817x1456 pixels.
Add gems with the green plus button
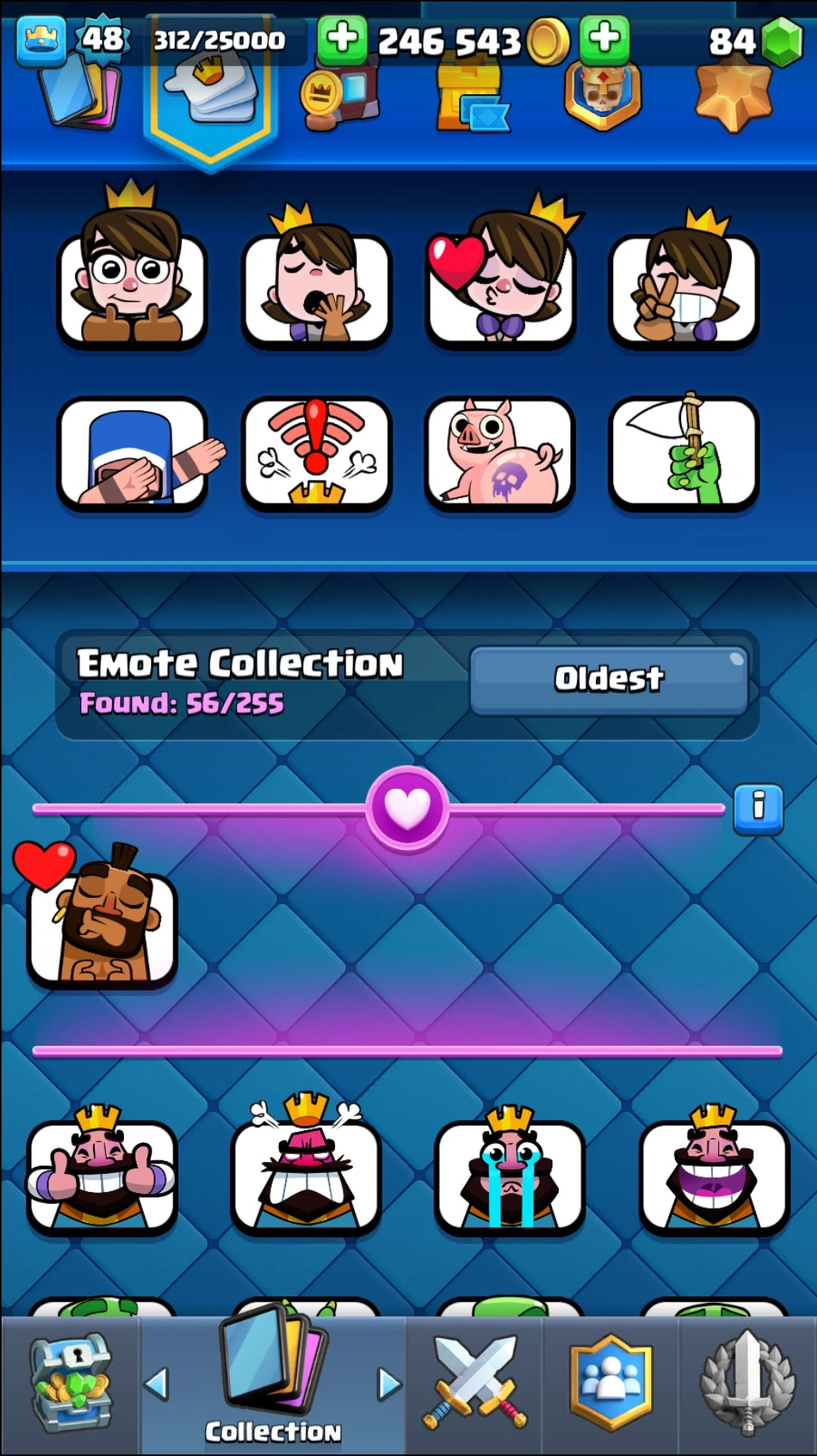604,40
